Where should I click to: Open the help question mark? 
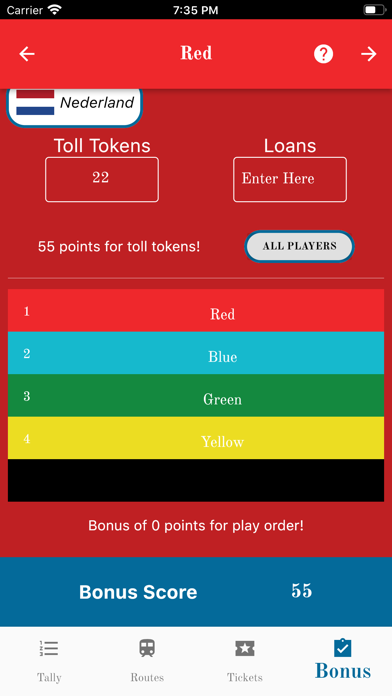tap(323, 54)
